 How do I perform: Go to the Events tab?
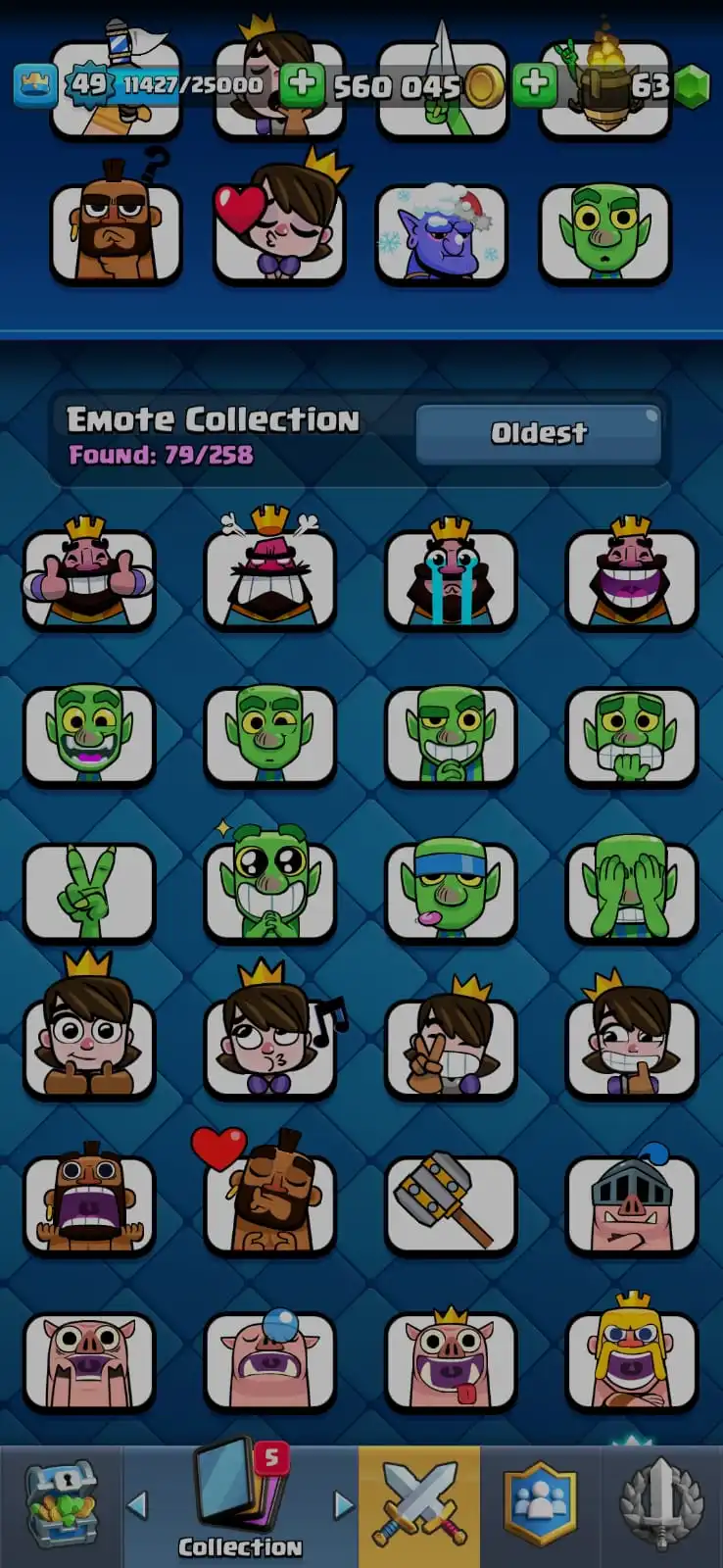pos(662,1506)
